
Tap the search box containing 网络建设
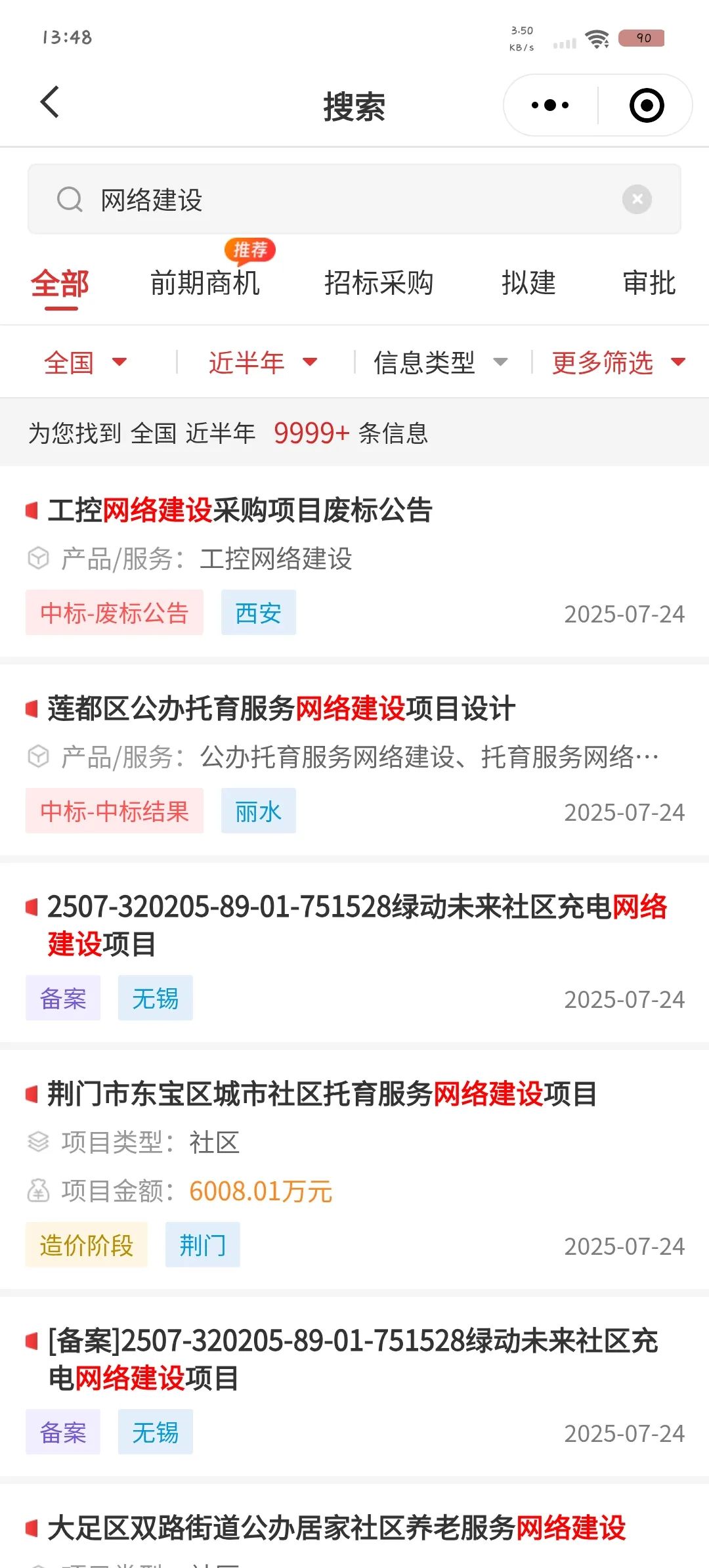[x=354, y=199]
